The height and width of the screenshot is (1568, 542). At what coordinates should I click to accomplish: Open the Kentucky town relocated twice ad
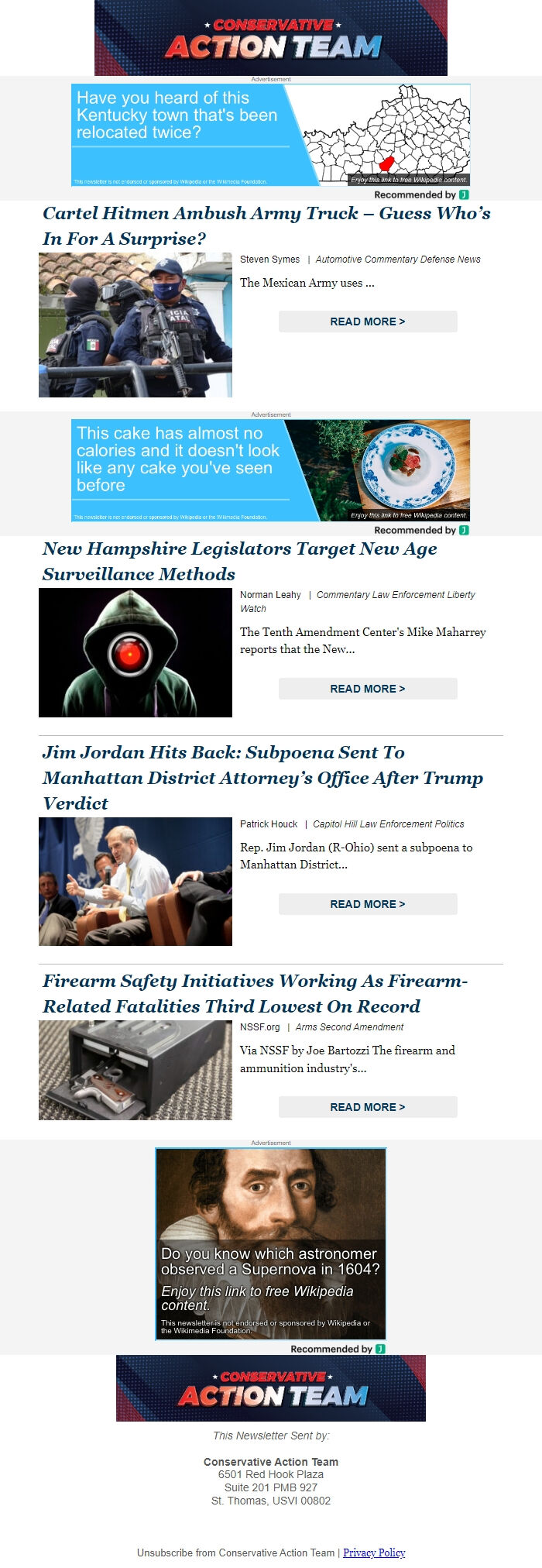(x=270, y=135)
